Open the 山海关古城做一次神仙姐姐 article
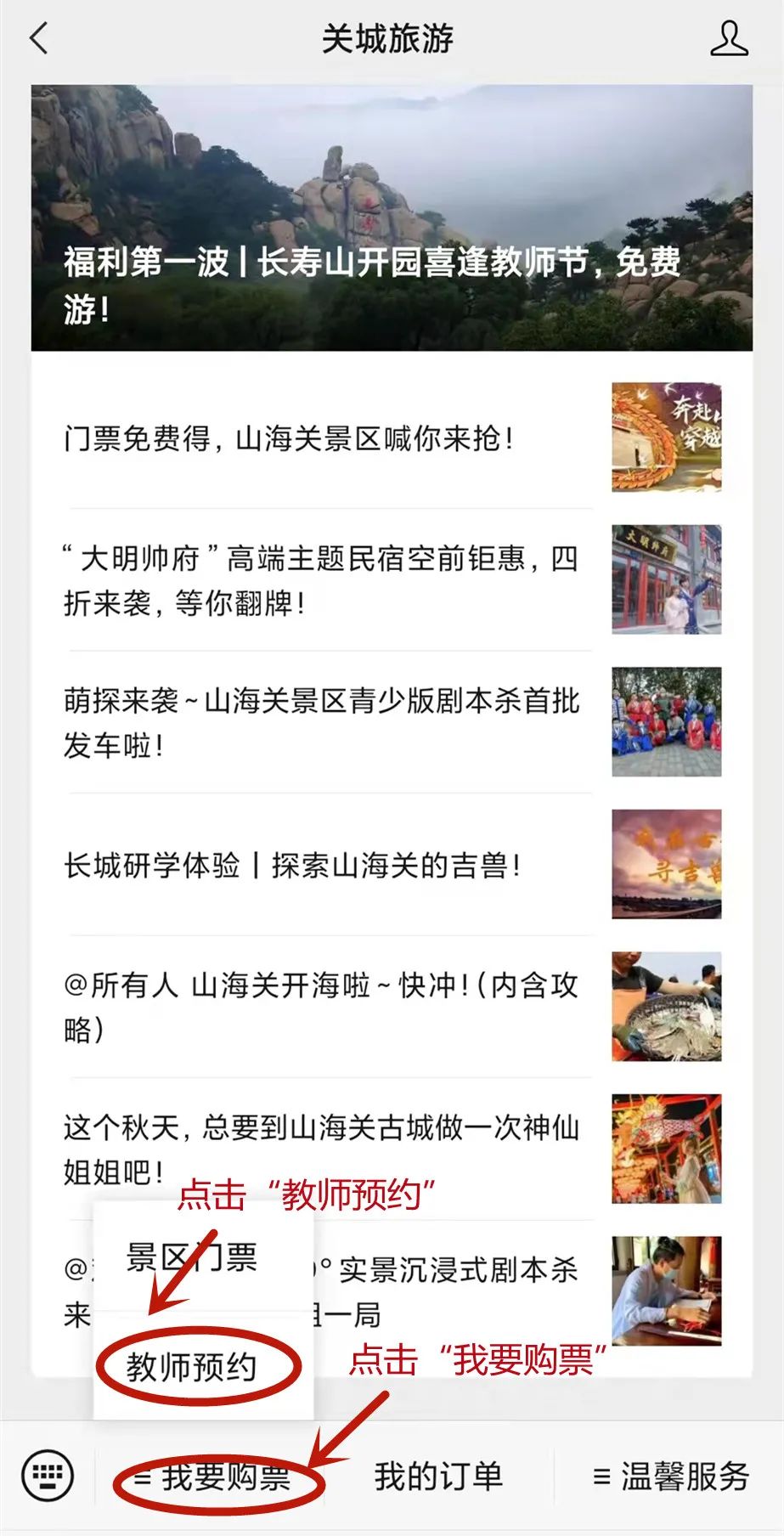This screenshot has height=1536, width=784. 392,1149
